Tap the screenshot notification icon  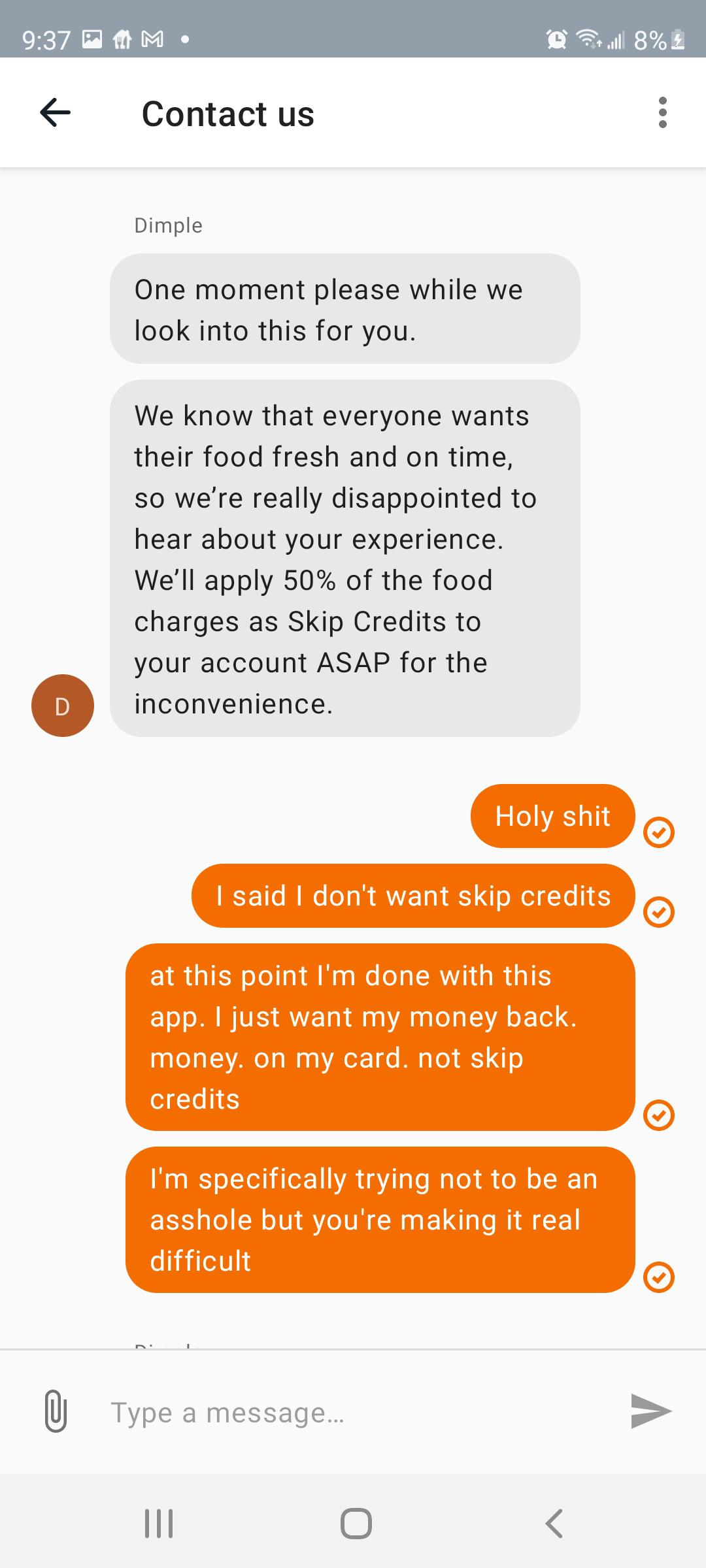click(92, 39)
